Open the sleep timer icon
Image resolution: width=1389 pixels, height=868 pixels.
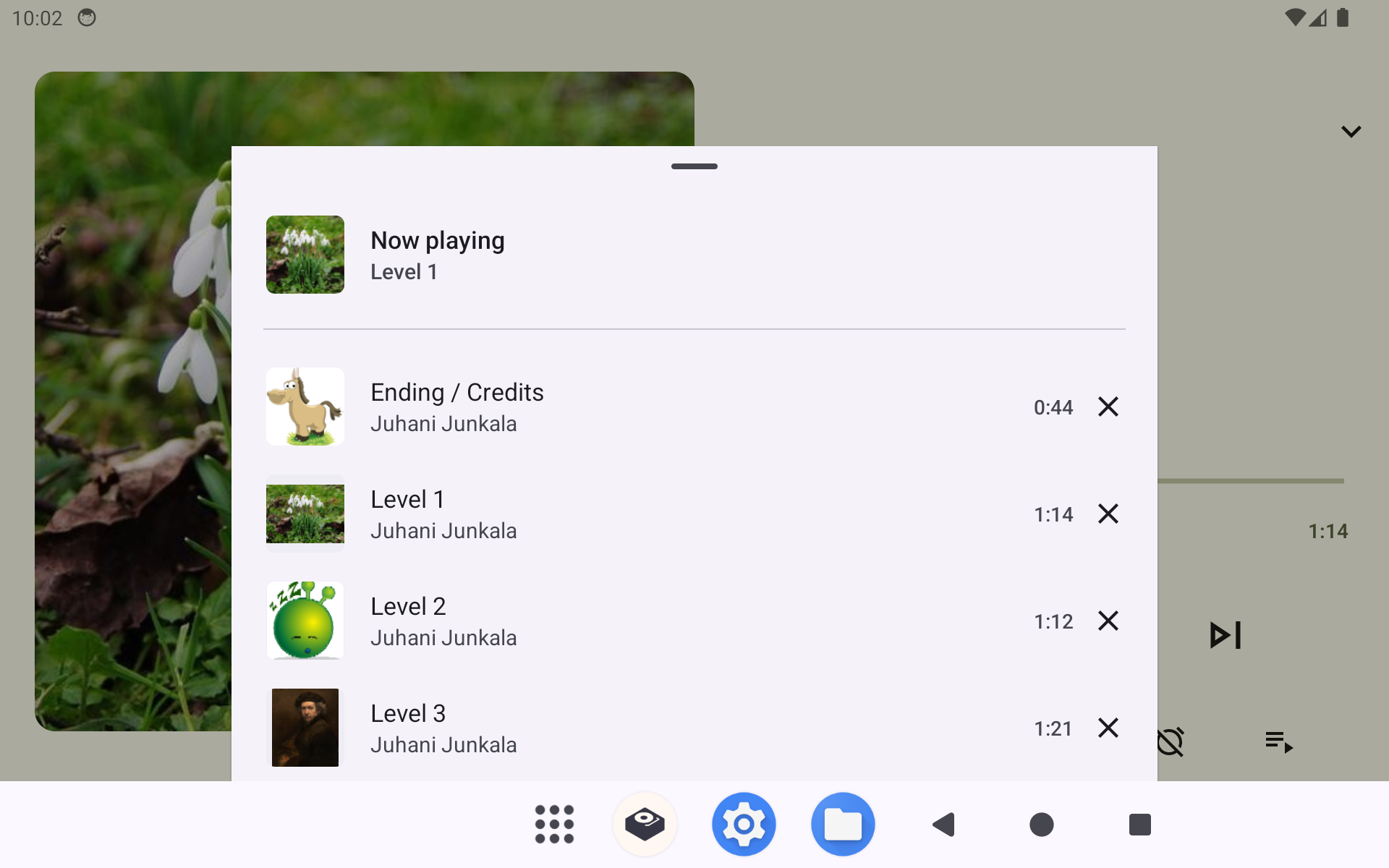tap(1171, 741)
